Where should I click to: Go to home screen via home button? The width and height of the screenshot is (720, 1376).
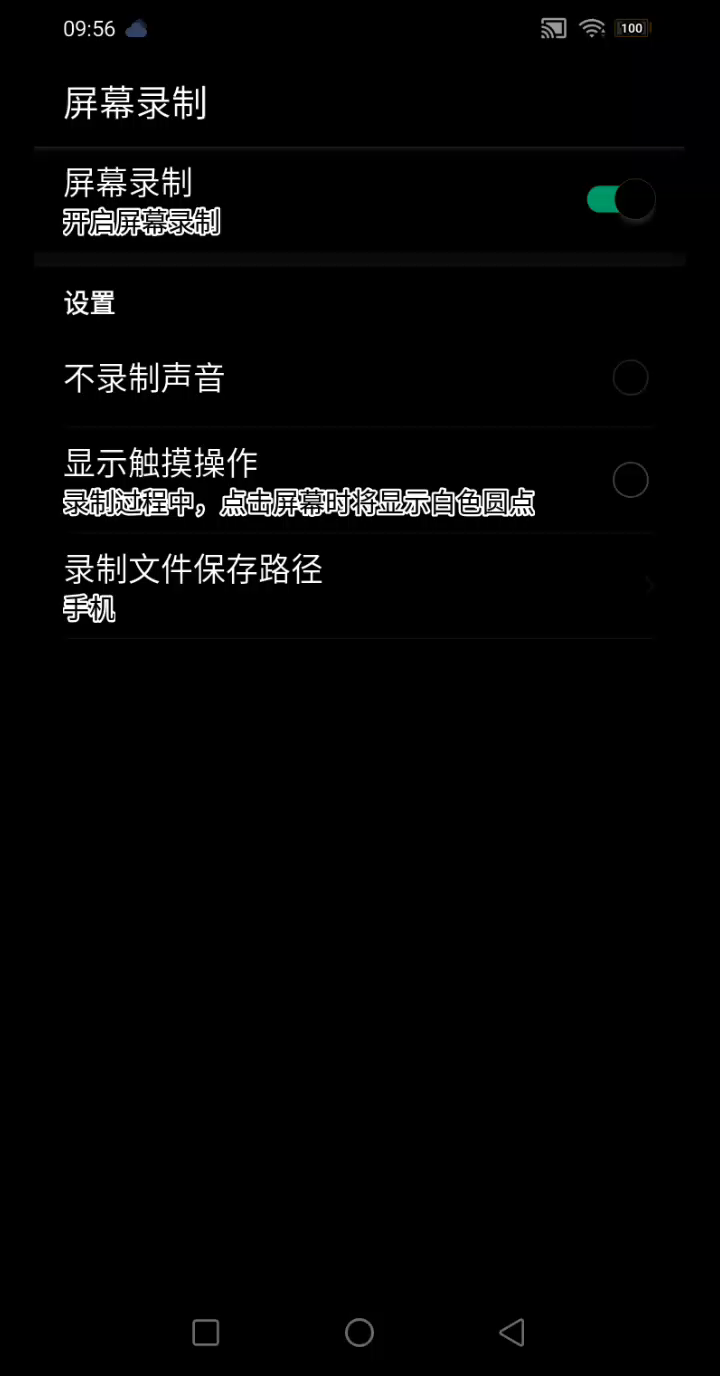click(x=359, y=1332)
